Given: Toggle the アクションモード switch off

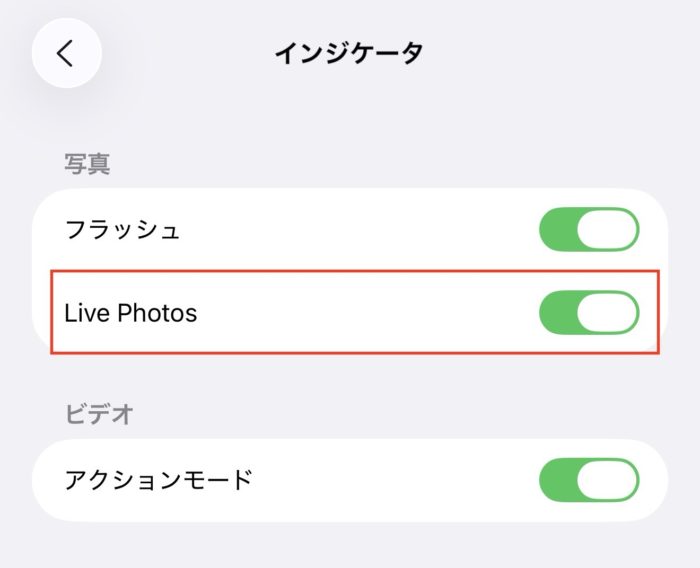Looking at the screenshot, I should [588, 480].
